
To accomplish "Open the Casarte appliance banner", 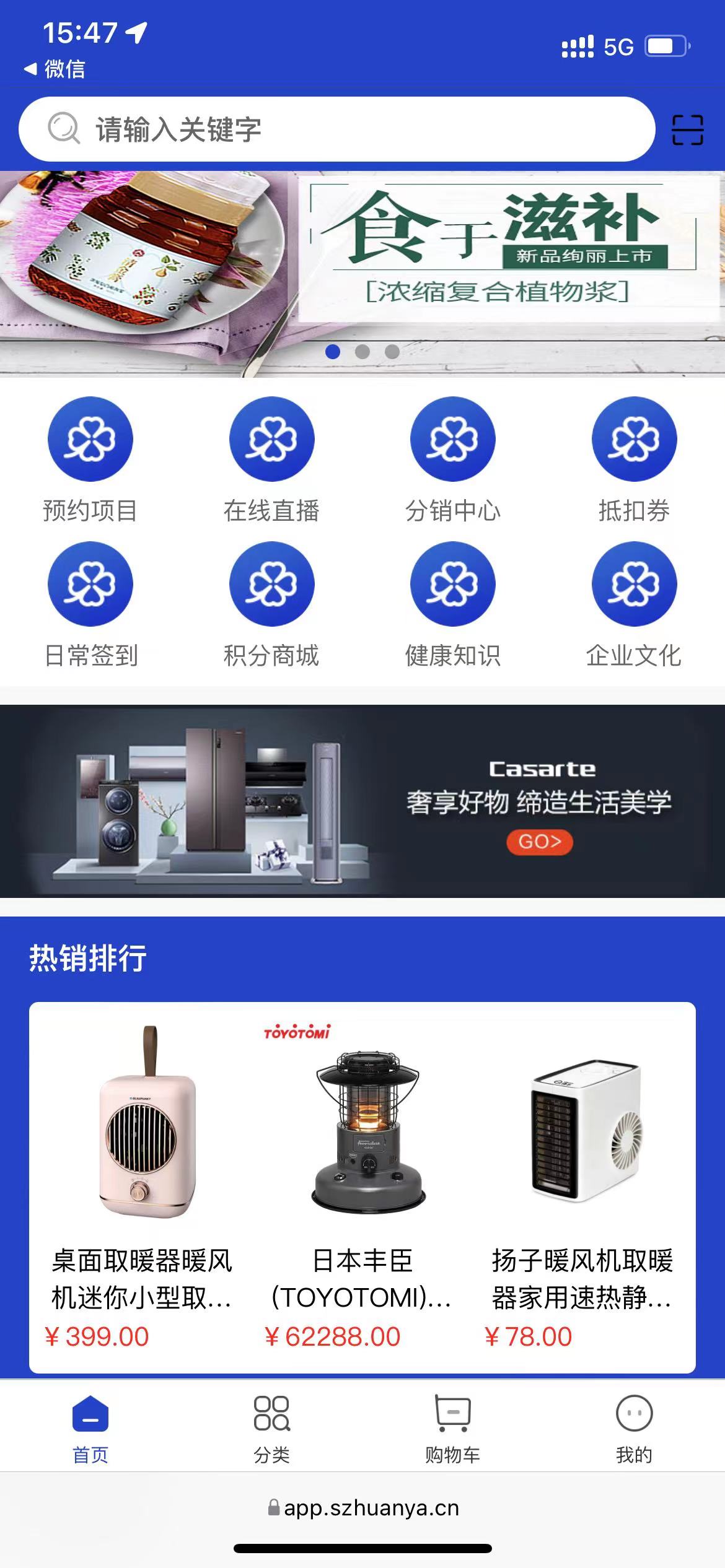I will point(362,801).
